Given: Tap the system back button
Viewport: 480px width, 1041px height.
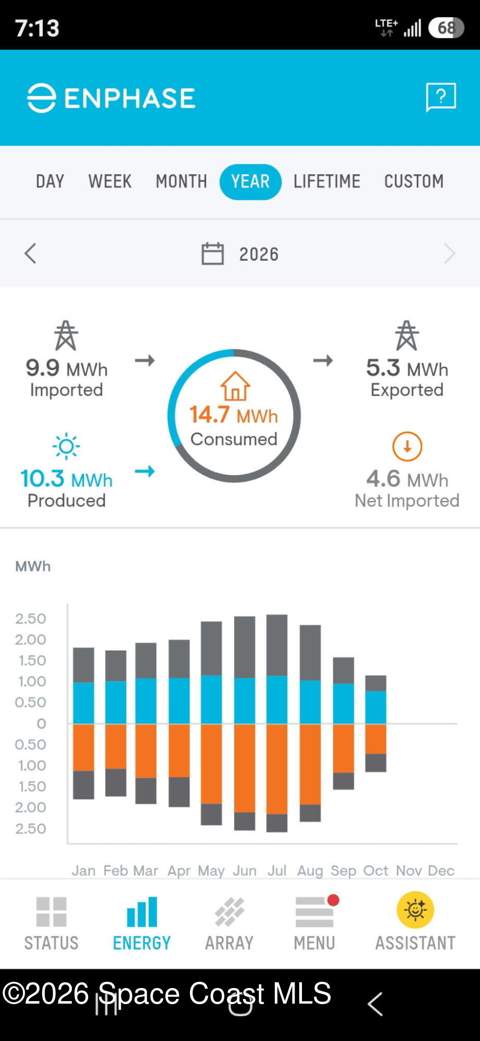Looking at the screenshot, I should point(375,1004).
